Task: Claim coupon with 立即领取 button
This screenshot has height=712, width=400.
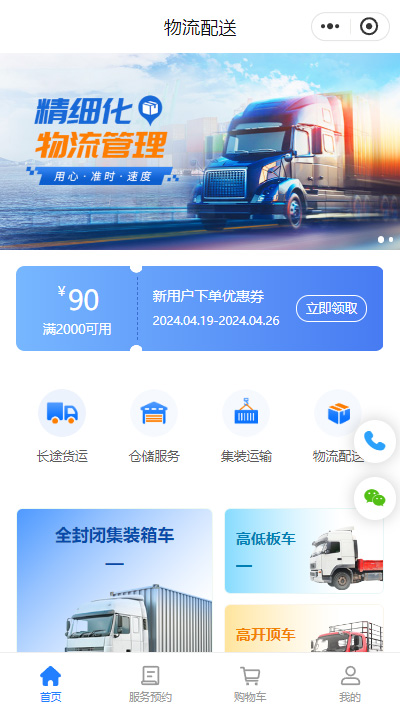Action: pyautogui.click(x=331, y=308)
